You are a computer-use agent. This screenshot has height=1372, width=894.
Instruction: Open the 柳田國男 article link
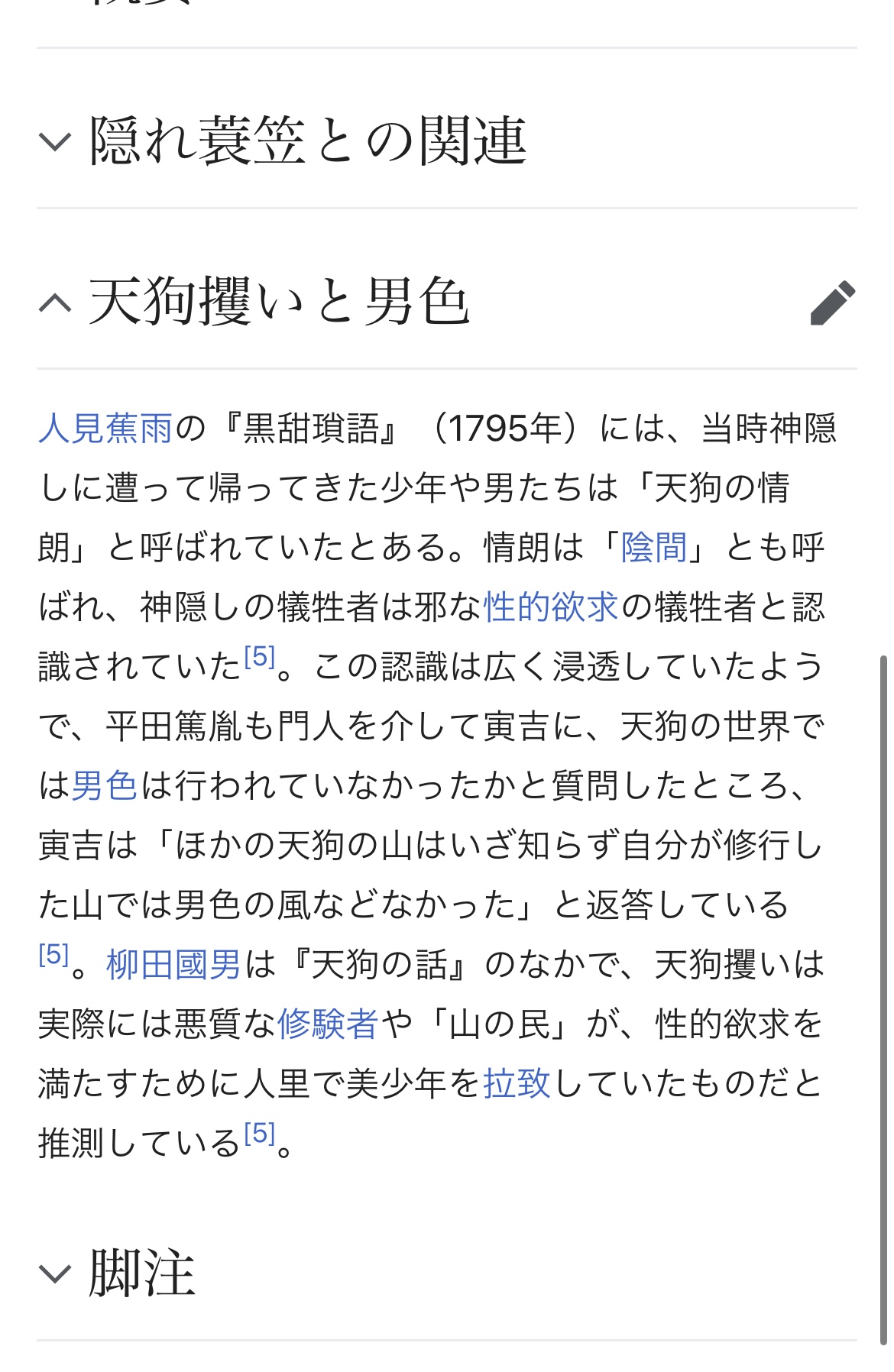(x=174, y=964)
